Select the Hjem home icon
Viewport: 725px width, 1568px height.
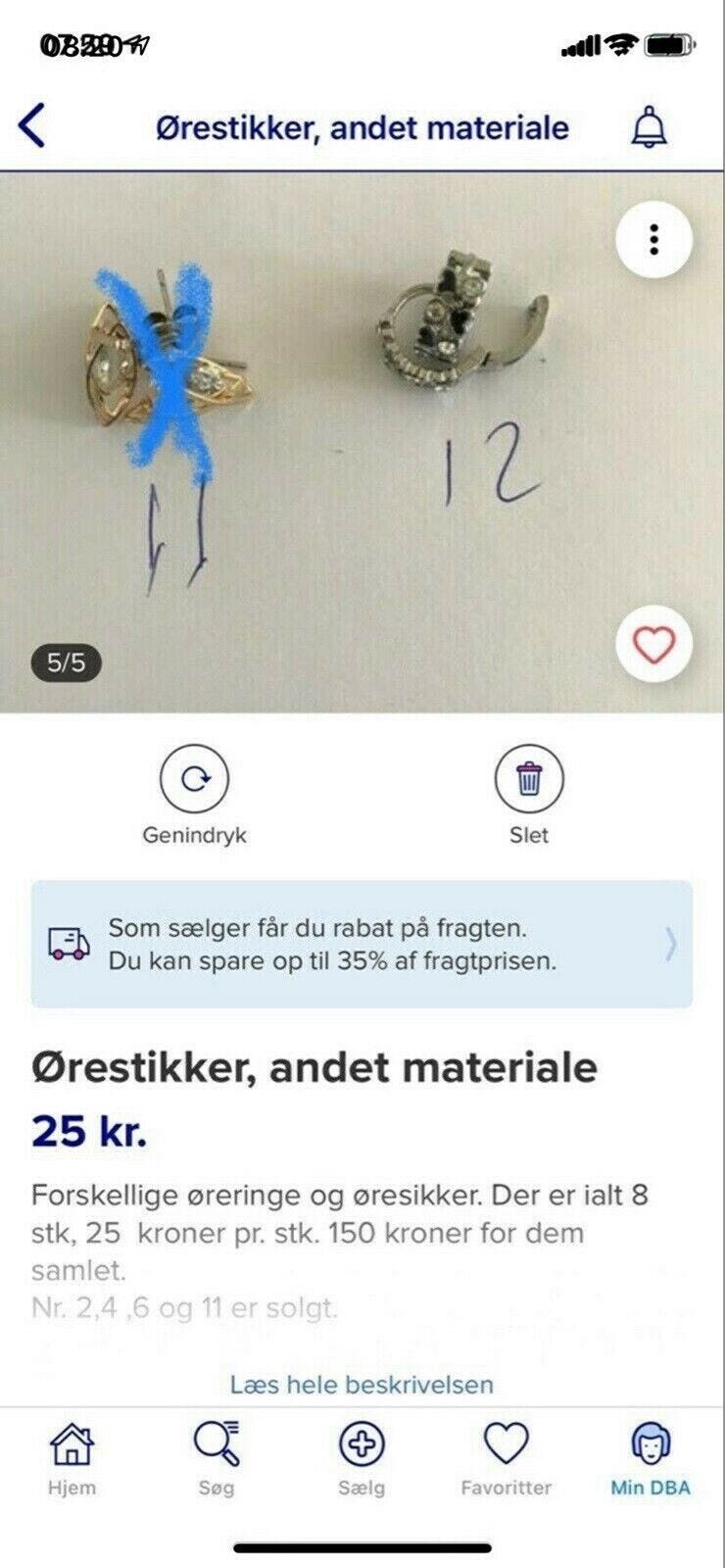click(x=71, y=1443)
